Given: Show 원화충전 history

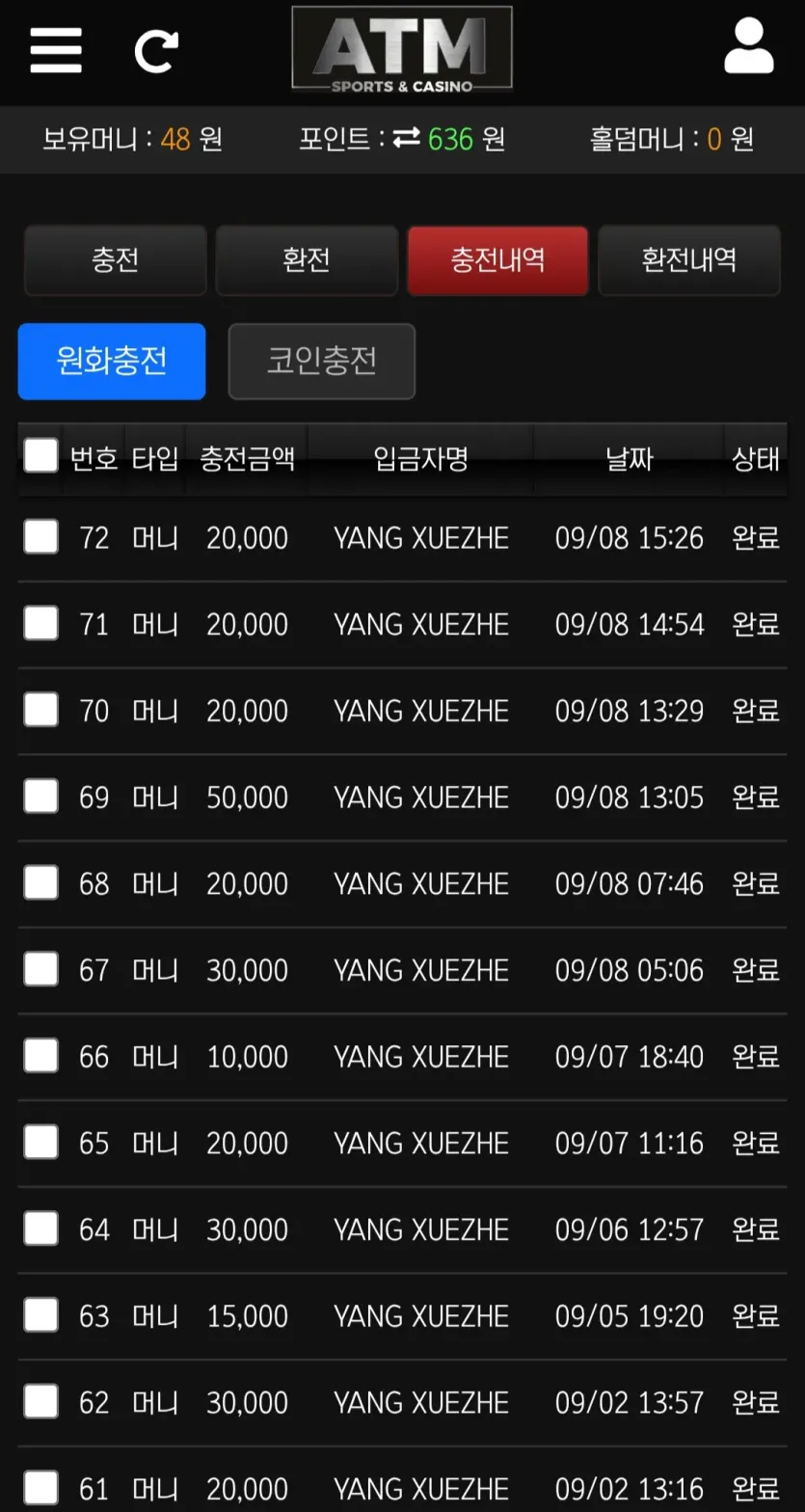Looking at the screenshot, I should click(x=112, y=361).
